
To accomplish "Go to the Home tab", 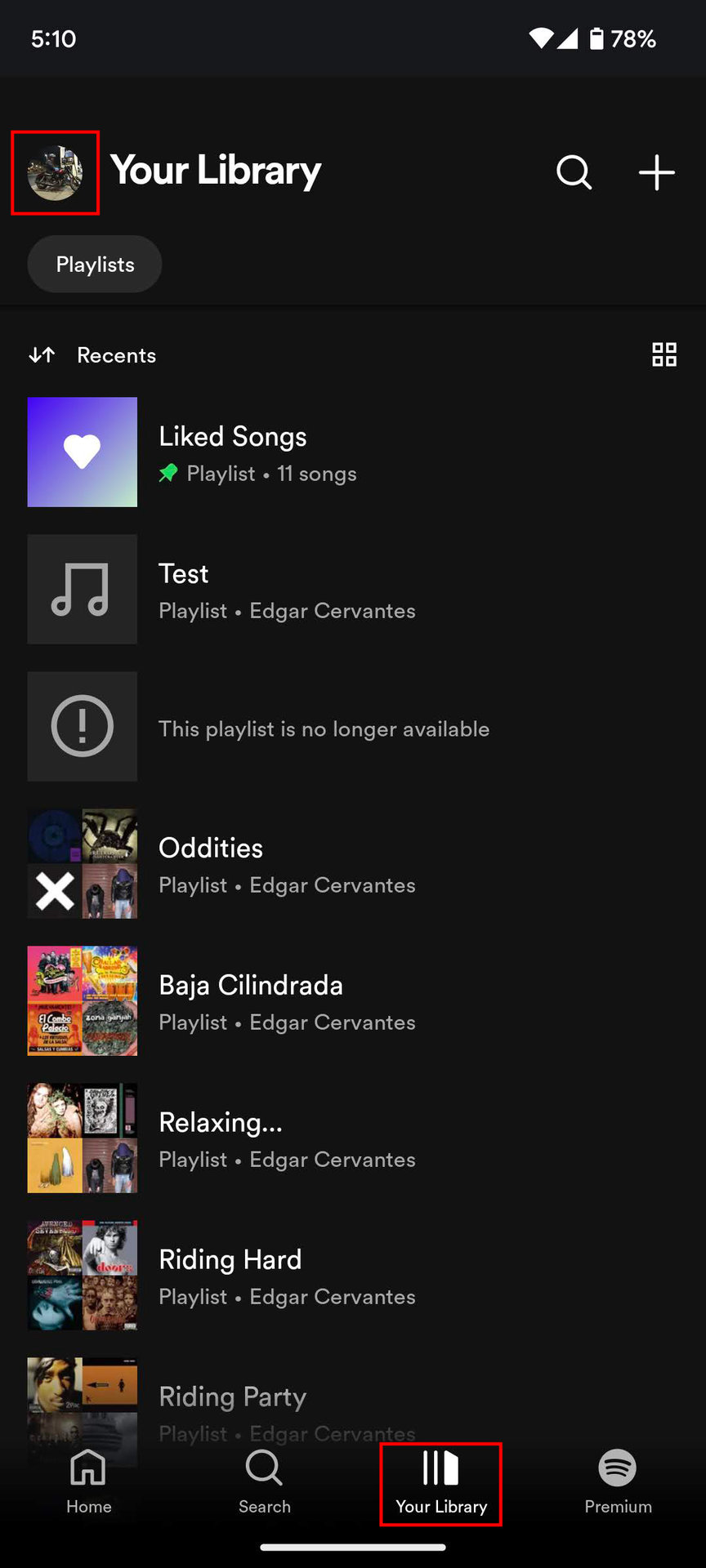I will [x=88, y=1483].
